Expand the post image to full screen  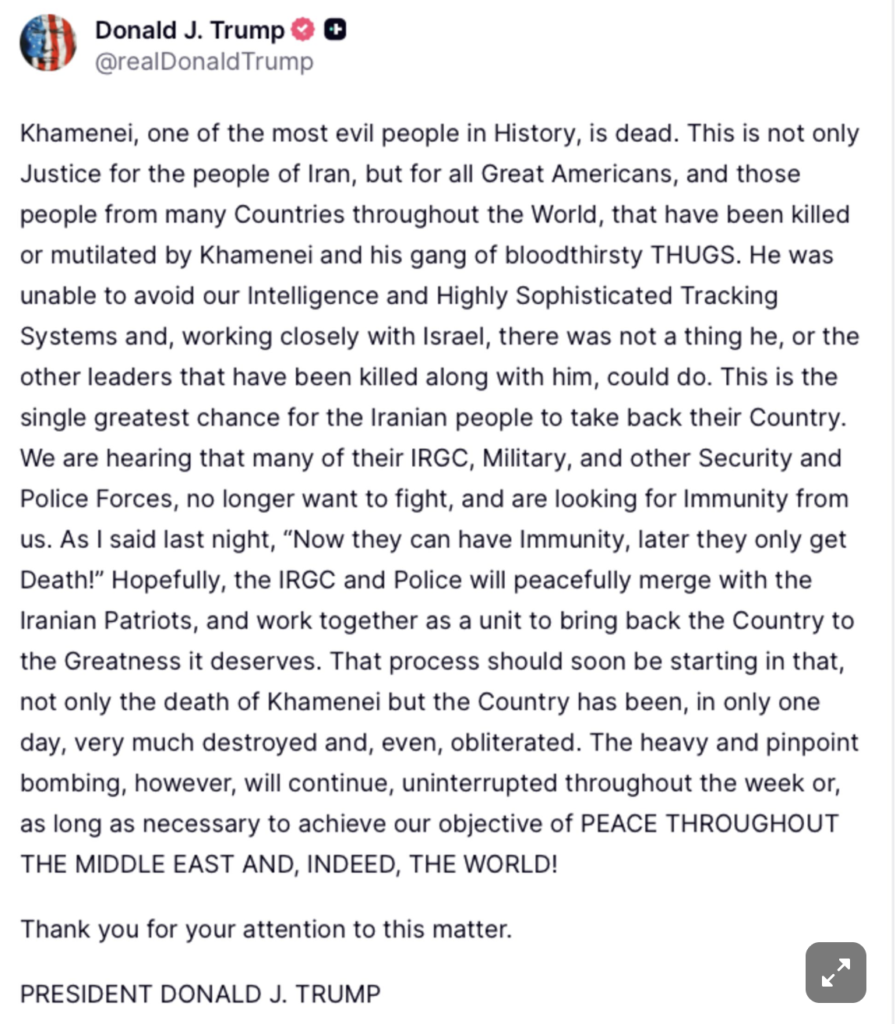[835, 971]
